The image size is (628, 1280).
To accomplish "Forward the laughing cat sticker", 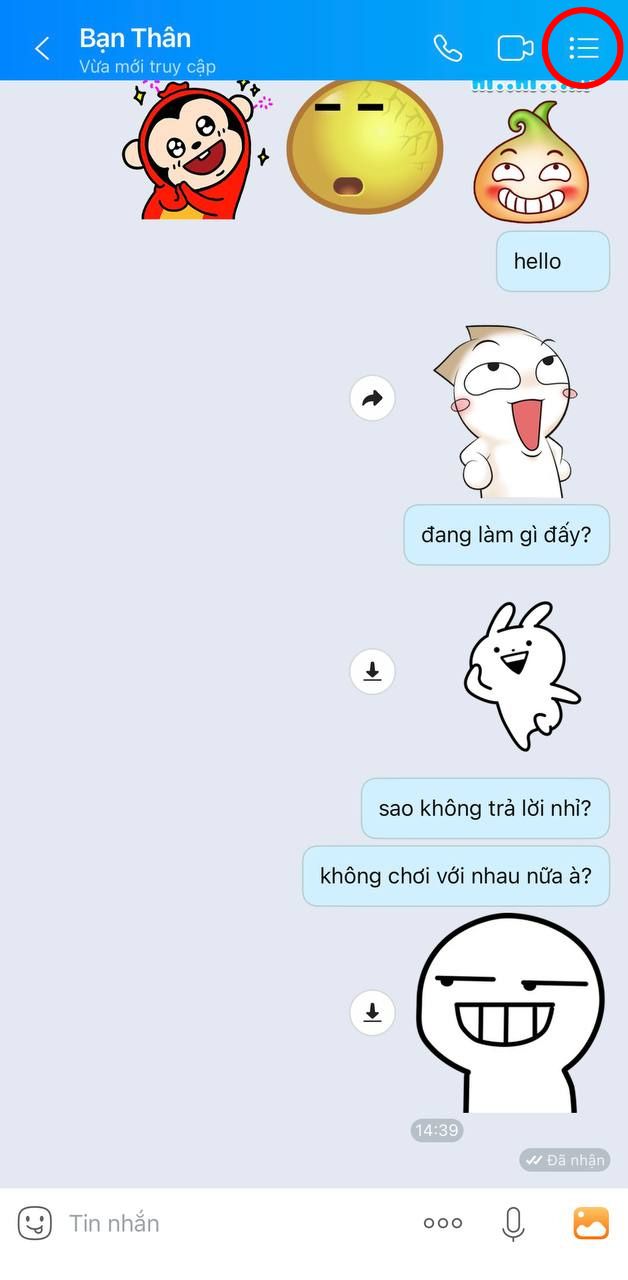I will [x=372, y=400].
